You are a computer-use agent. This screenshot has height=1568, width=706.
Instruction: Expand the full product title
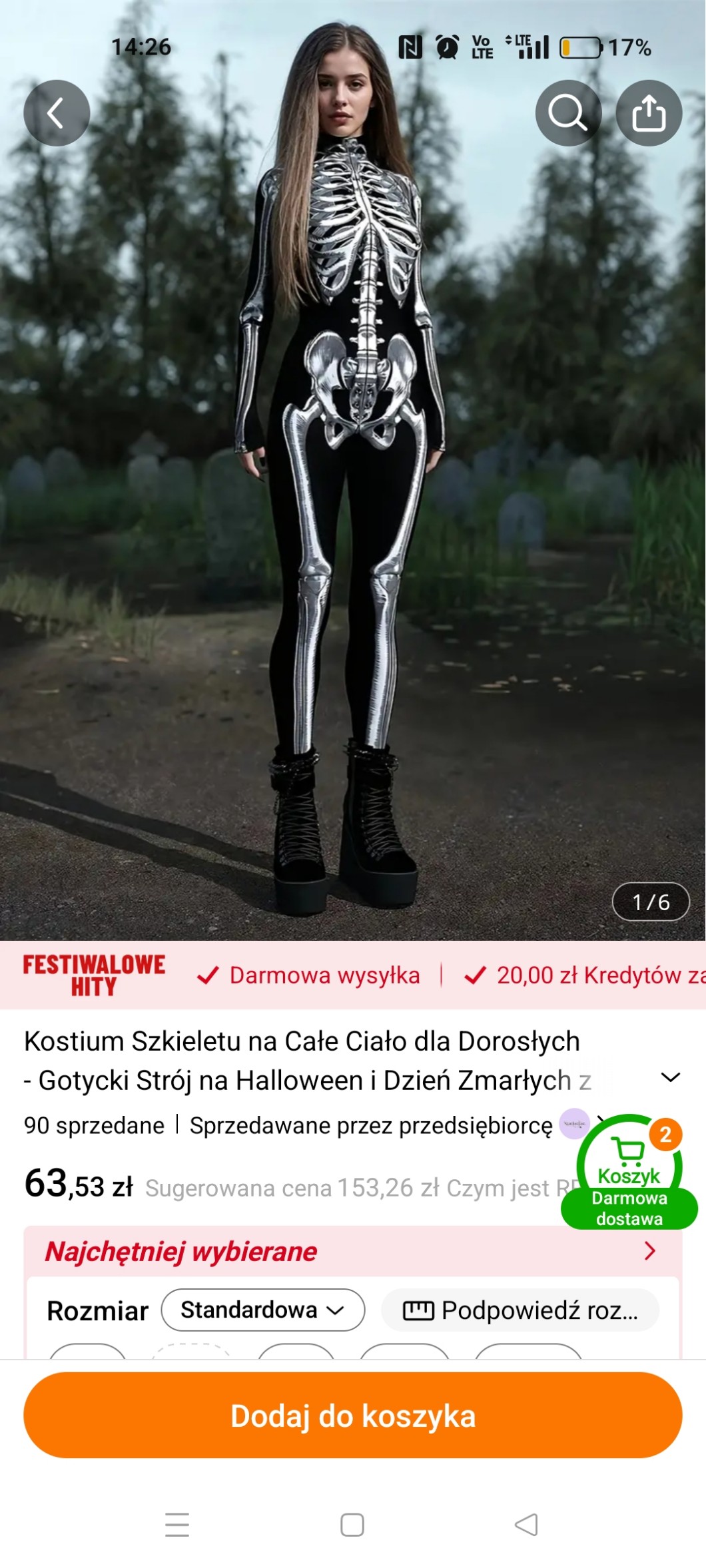[x=670, y=1077]
